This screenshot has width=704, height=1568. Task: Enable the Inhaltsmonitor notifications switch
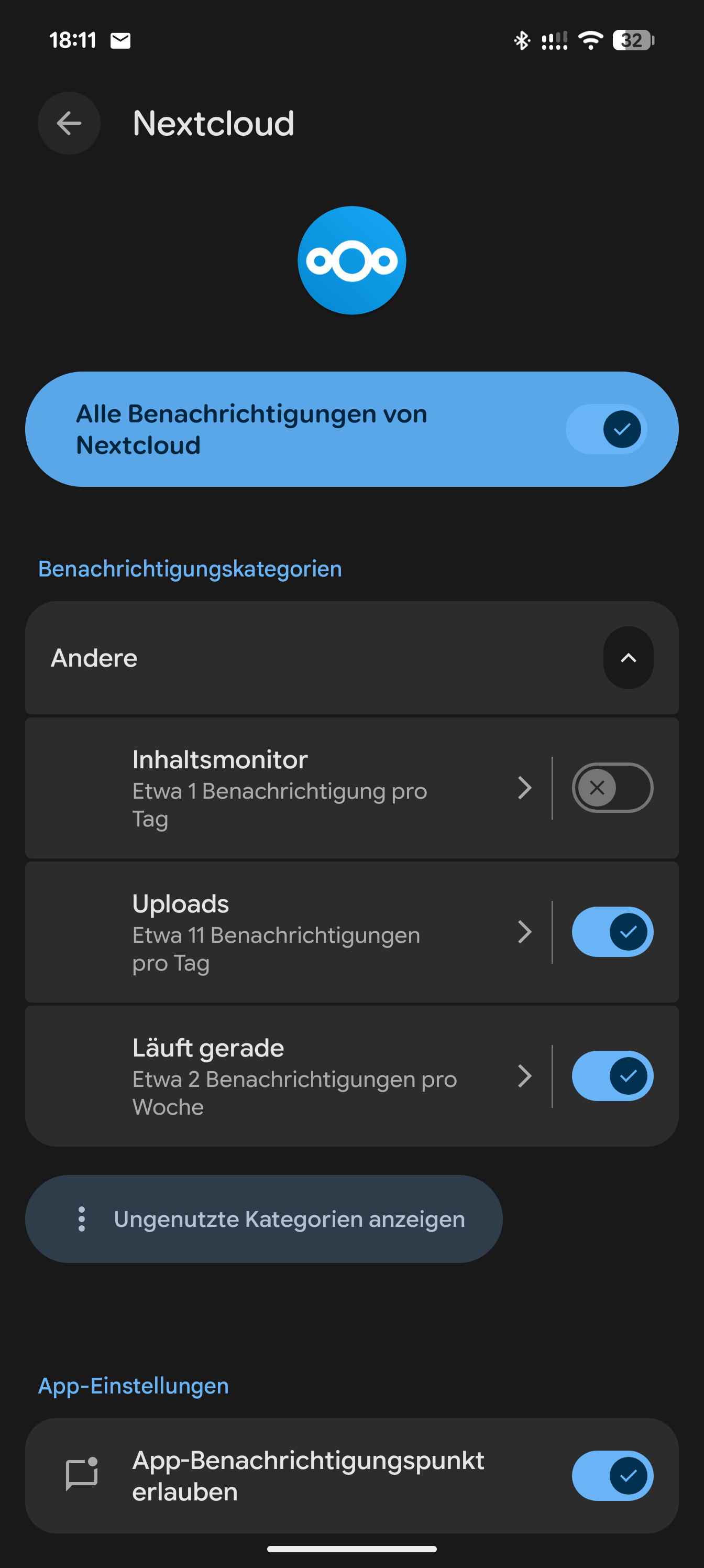point(612,788)
